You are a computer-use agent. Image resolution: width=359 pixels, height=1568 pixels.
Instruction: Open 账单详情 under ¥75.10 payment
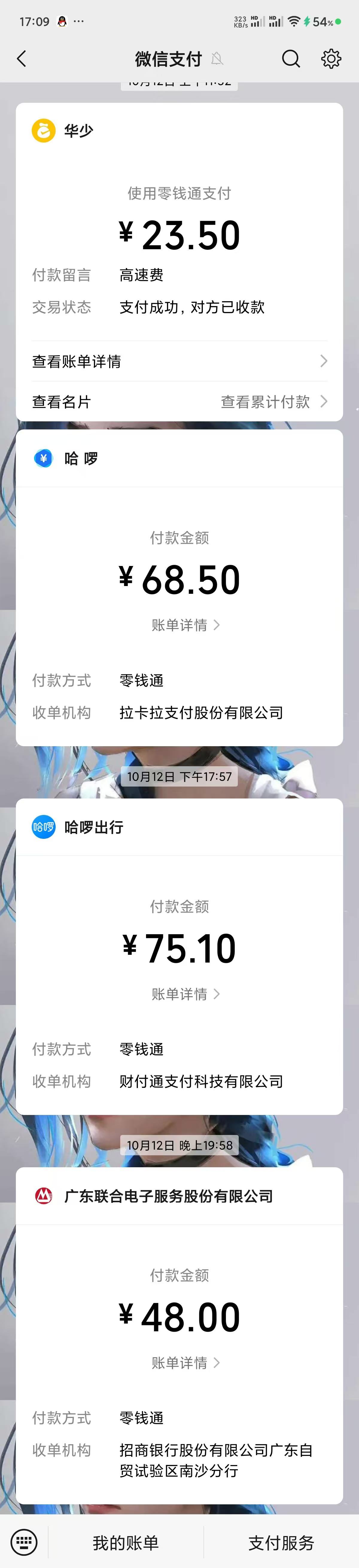(185, 994)
